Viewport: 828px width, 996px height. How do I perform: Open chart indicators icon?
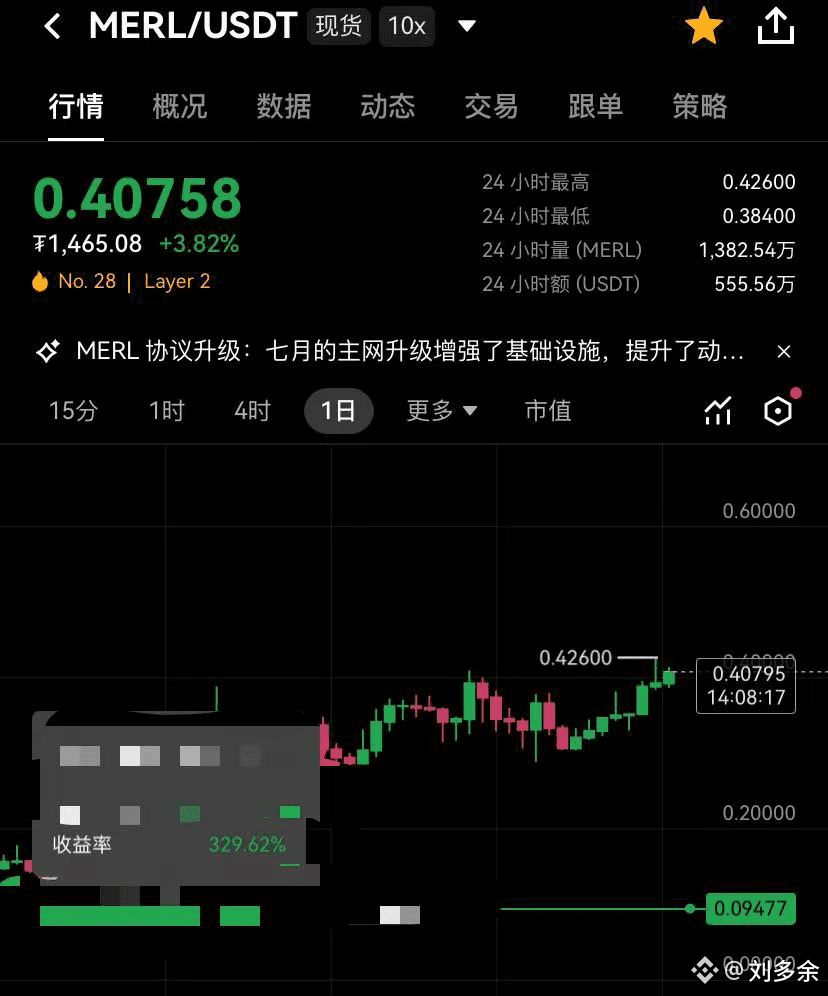click(718, 411)
